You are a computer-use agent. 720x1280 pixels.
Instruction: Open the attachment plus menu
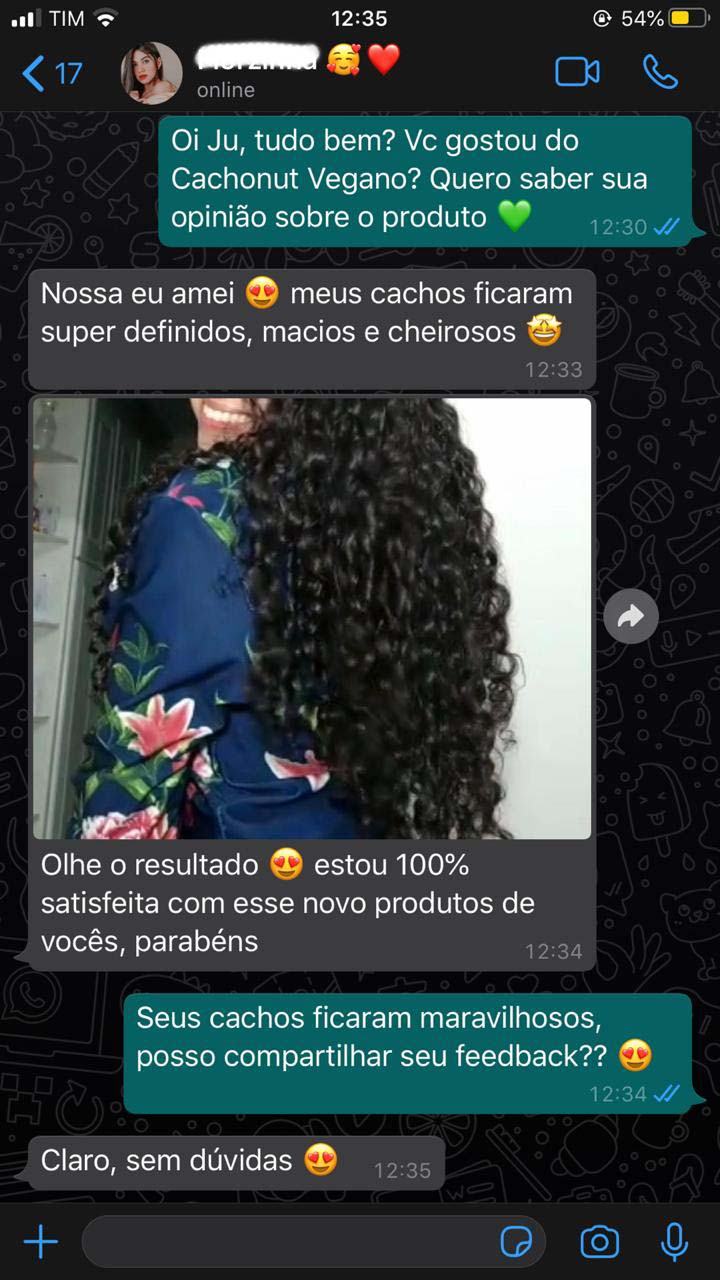41,1242
